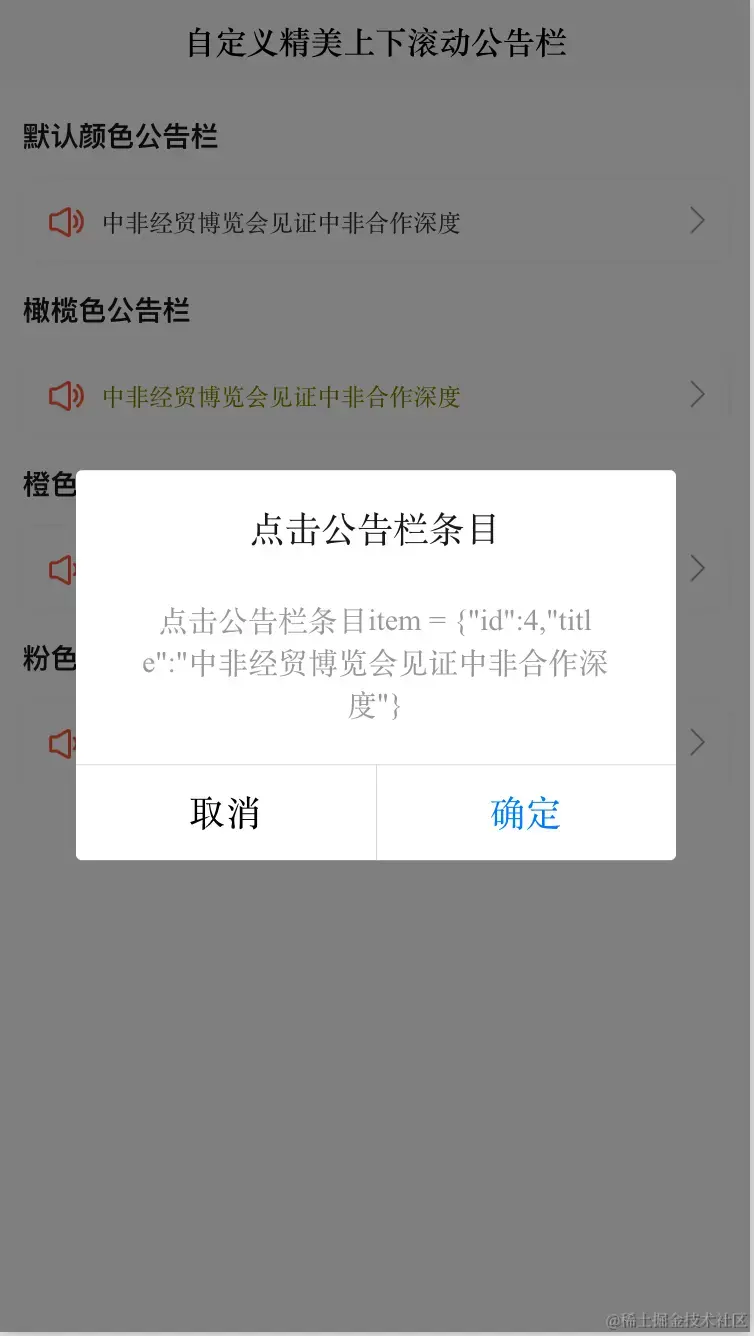
Task: Confirm the dialog with 确定
Action: coord(526,812)
